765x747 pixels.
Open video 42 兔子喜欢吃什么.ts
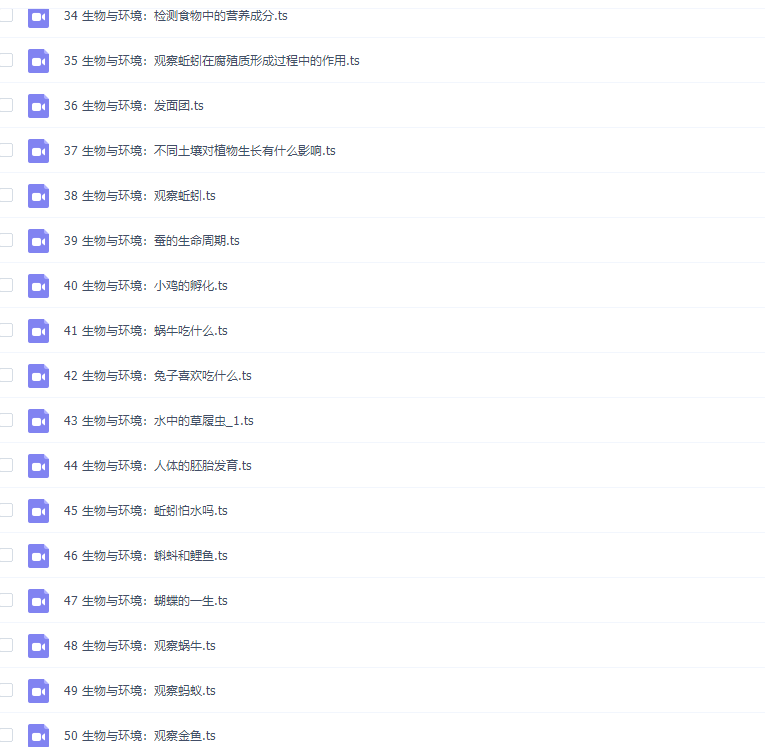pyautogui.click(x=157, y=376)
